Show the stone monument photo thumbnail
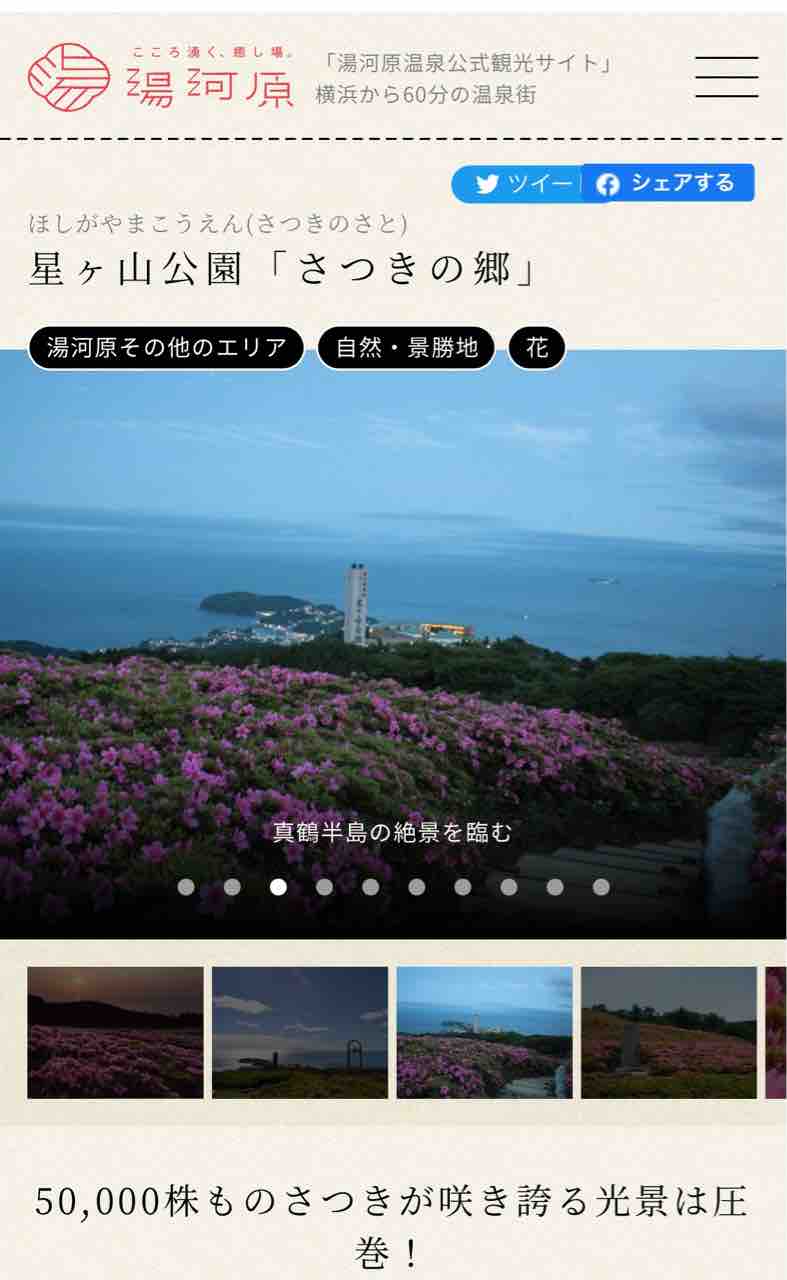 [669, 1032]
